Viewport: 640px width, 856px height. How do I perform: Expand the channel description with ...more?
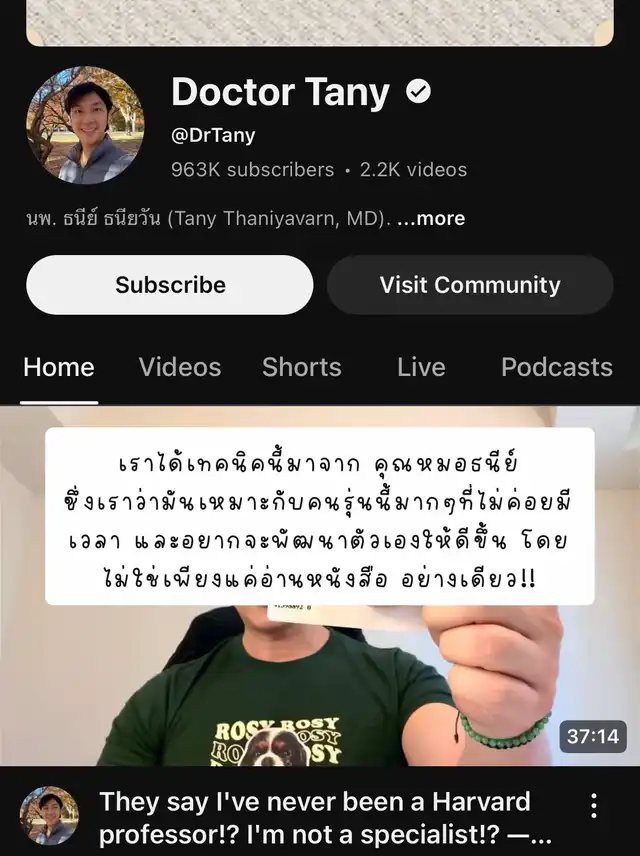point(431,218)
